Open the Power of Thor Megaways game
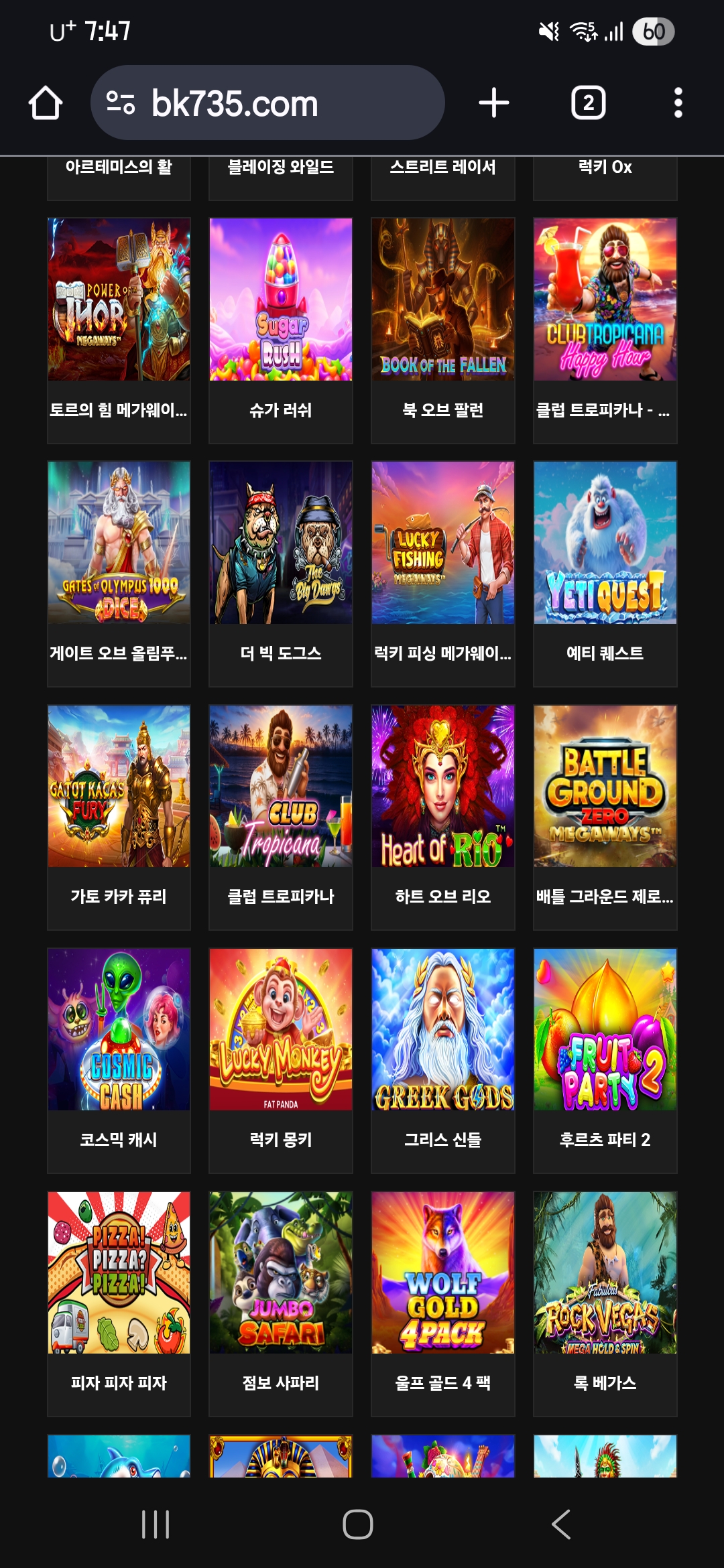724x1568 pixels. pyautogui.click(x=119, y=300)
